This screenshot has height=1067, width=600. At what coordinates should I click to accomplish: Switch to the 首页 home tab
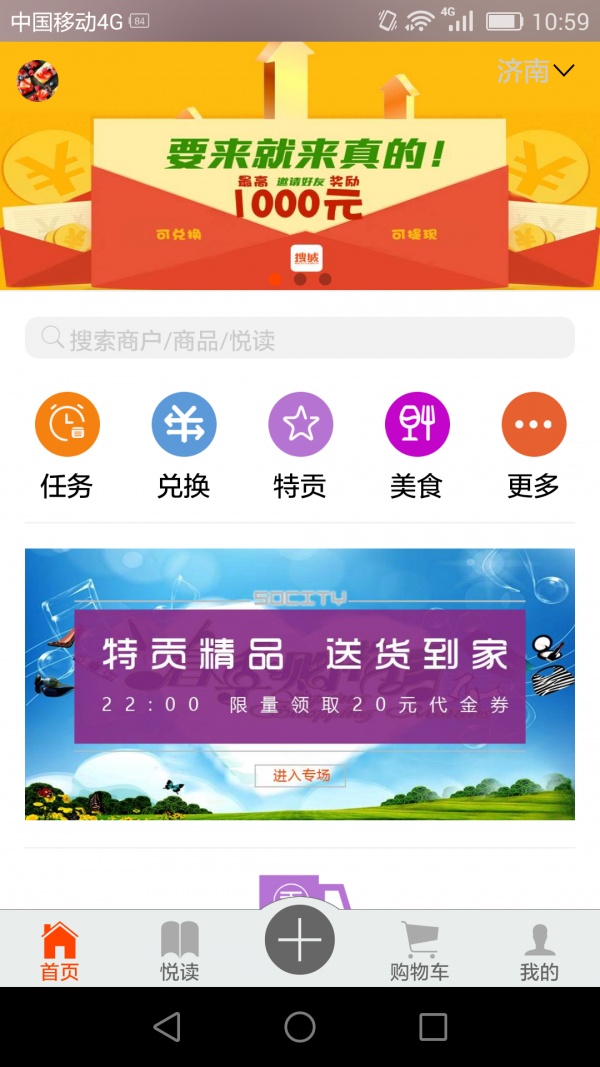[59, 951]
